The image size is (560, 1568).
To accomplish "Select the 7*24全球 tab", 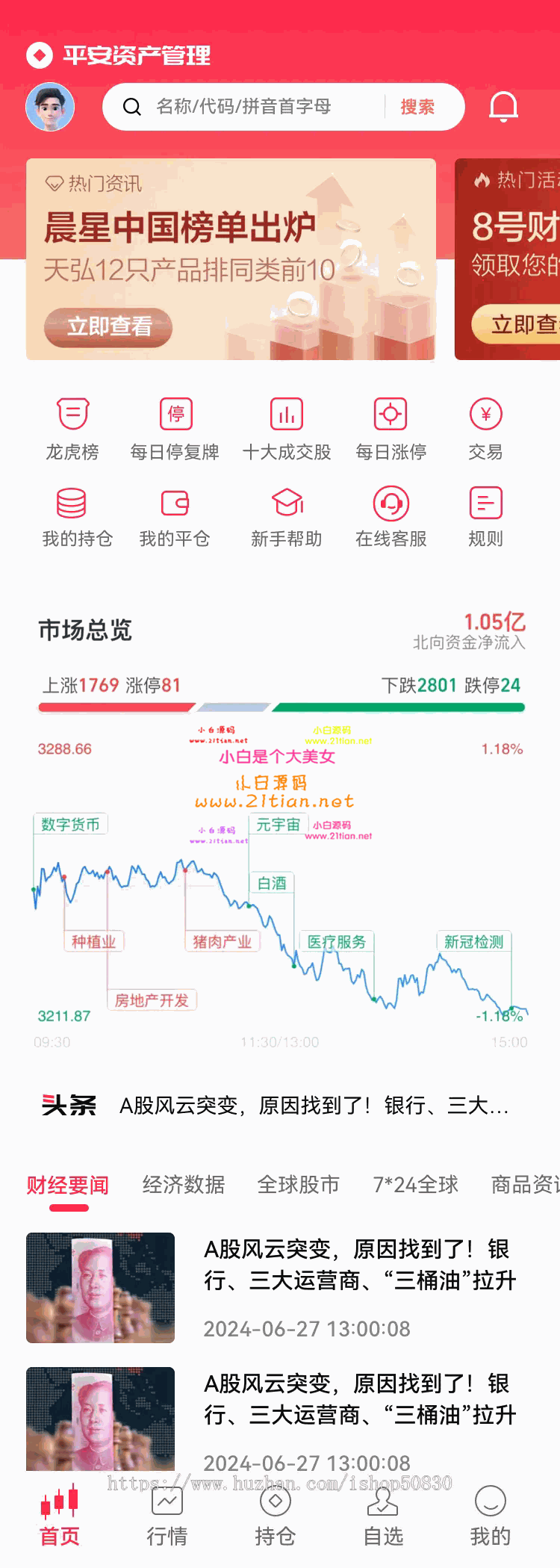I will click(x=416, y=1185).
